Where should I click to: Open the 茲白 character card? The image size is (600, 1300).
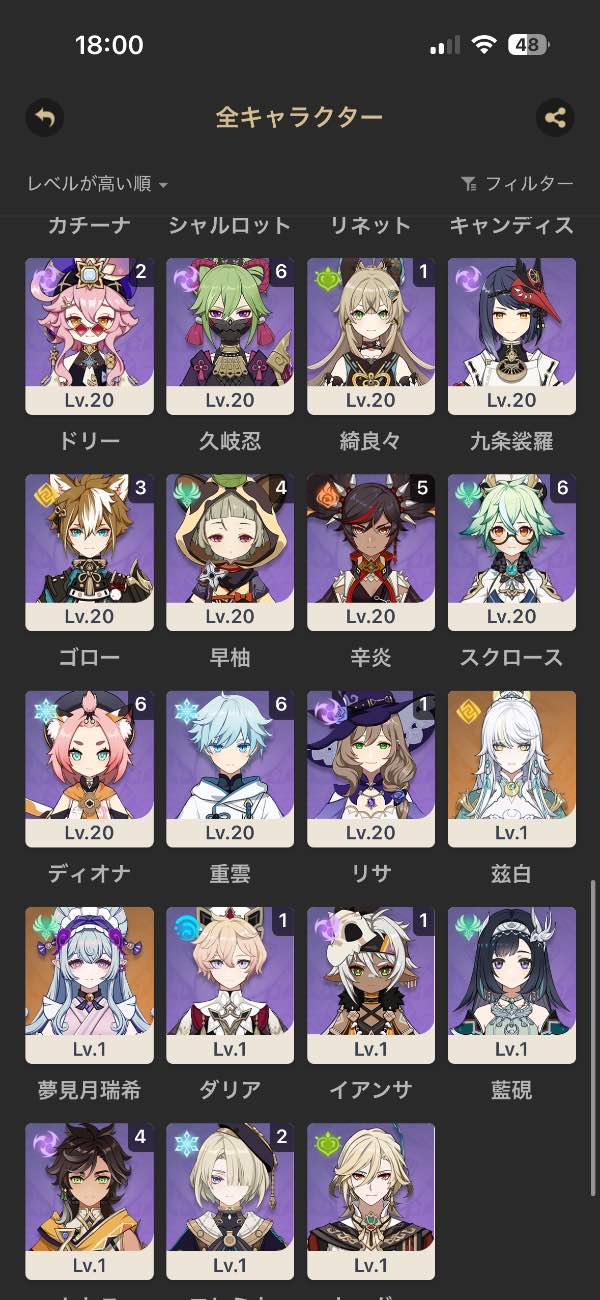(511, 767)
